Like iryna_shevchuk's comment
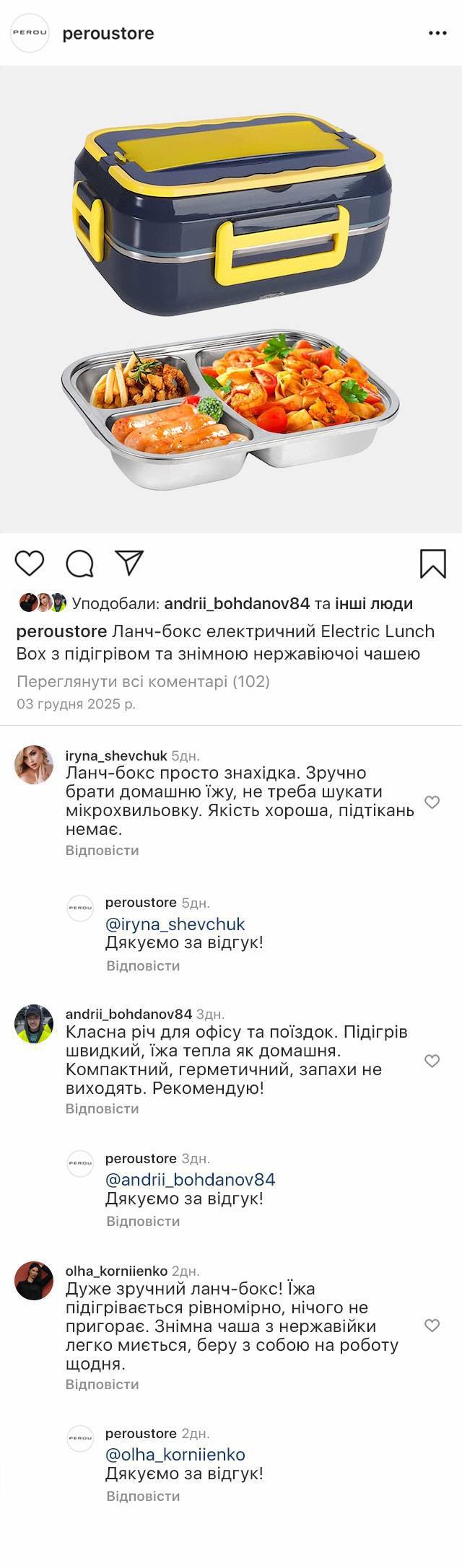Viewport: 462px width, 1568px height. click(432, 802)
